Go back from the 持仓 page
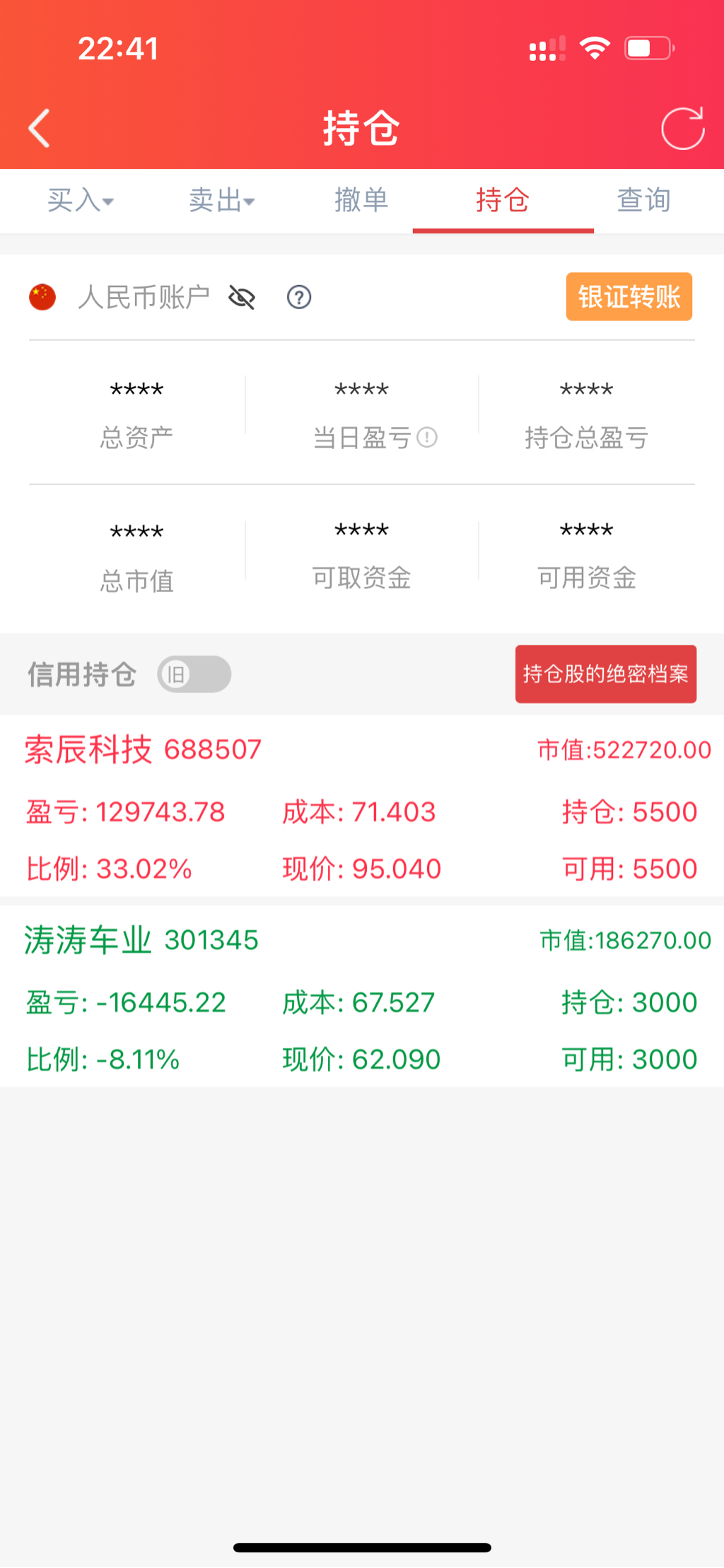 pos(40,128)
